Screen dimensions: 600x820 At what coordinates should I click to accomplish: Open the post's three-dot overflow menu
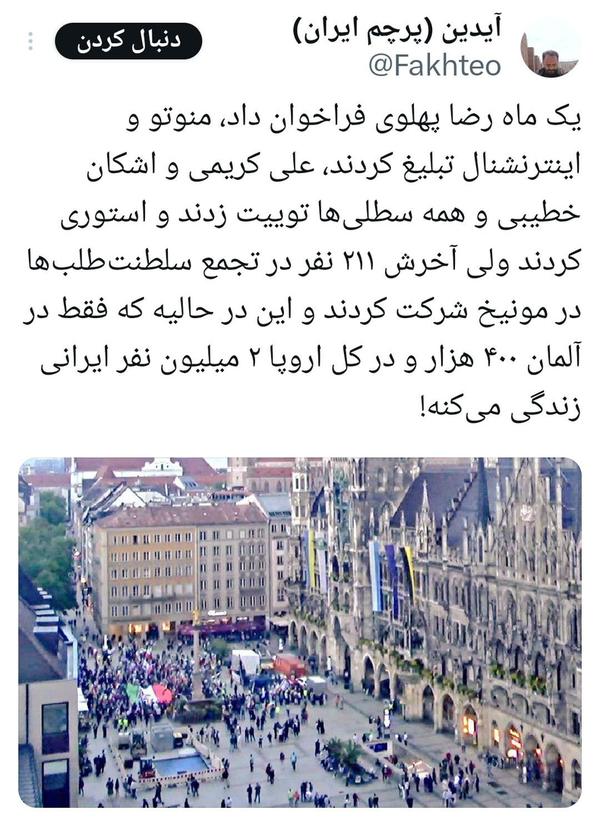tap(30, 41)
